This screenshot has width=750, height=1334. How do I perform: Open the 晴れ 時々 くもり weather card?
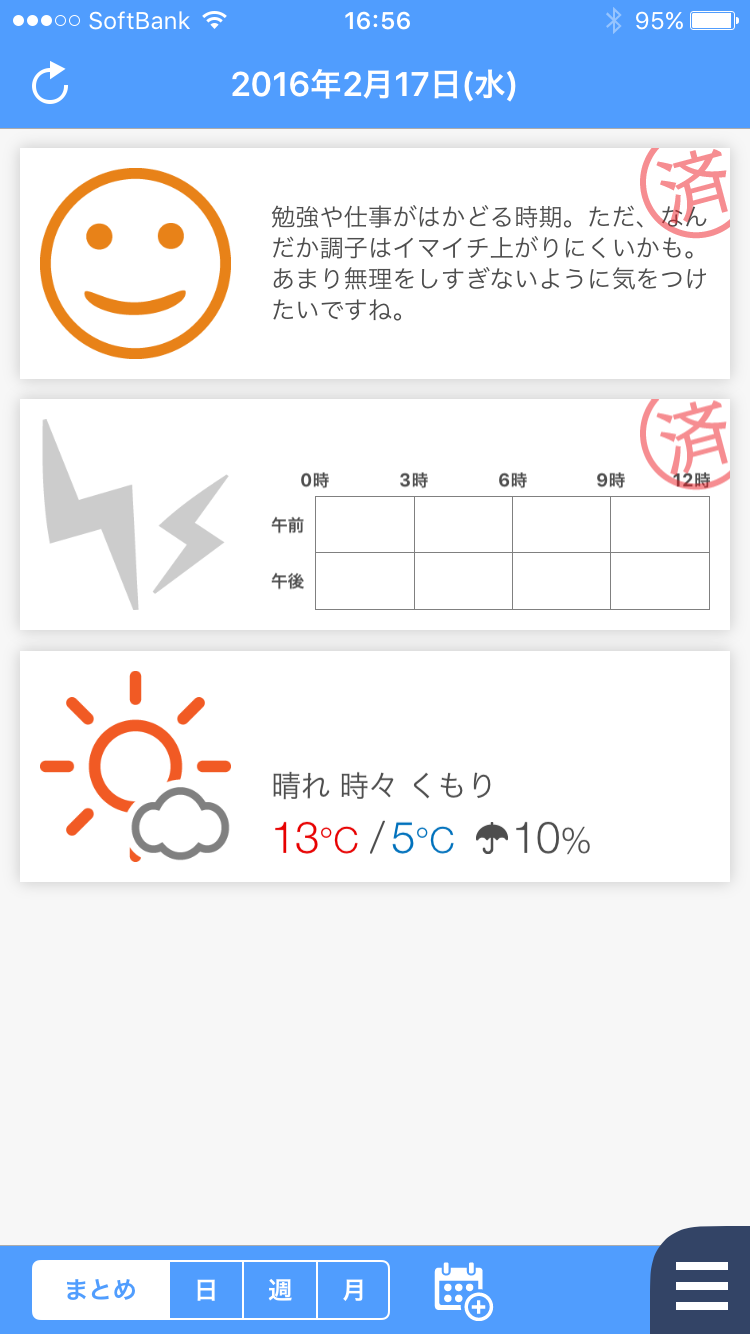pos(375,767)
